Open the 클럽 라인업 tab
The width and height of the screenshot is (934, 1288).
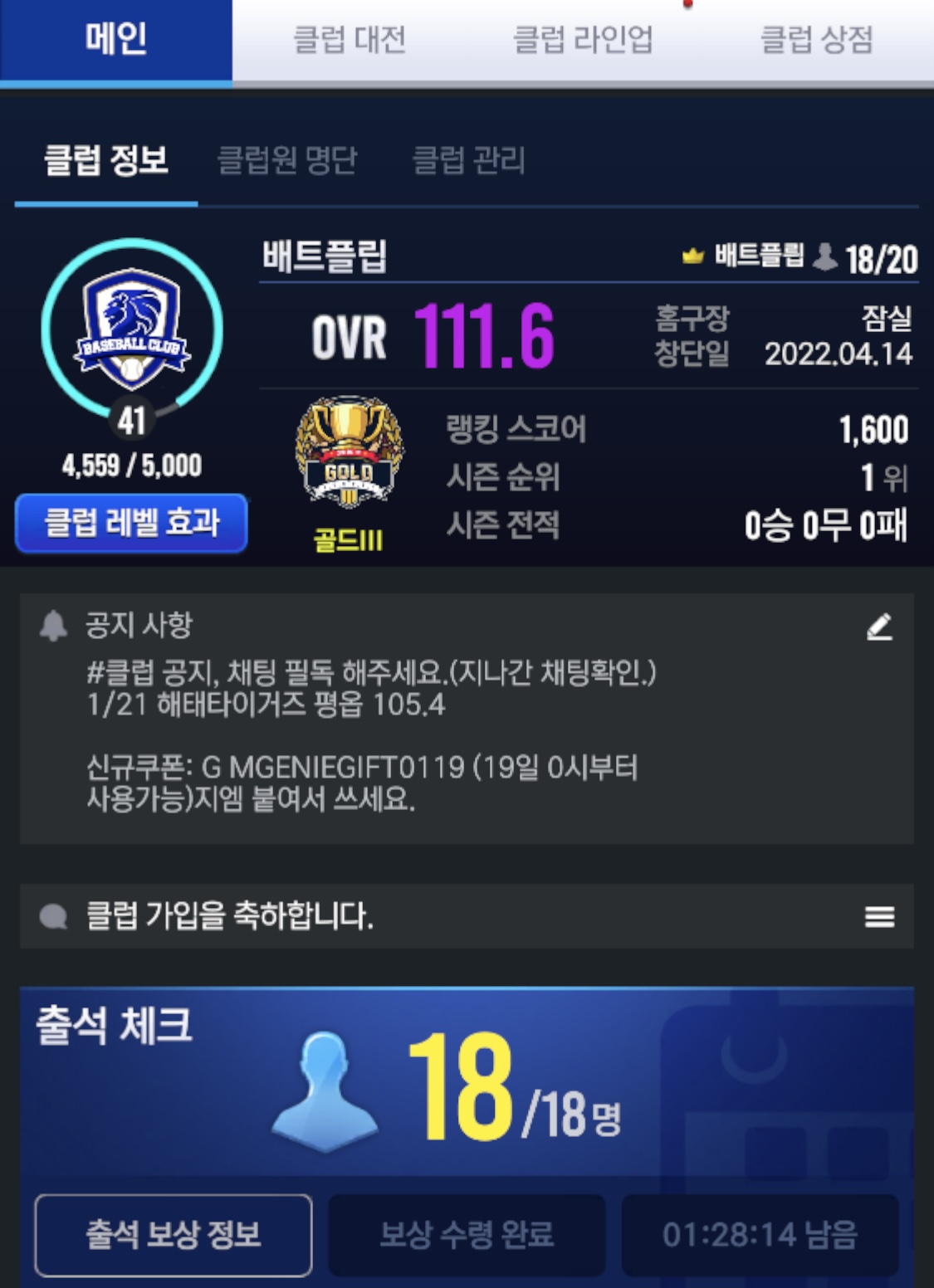pos(583,40)
